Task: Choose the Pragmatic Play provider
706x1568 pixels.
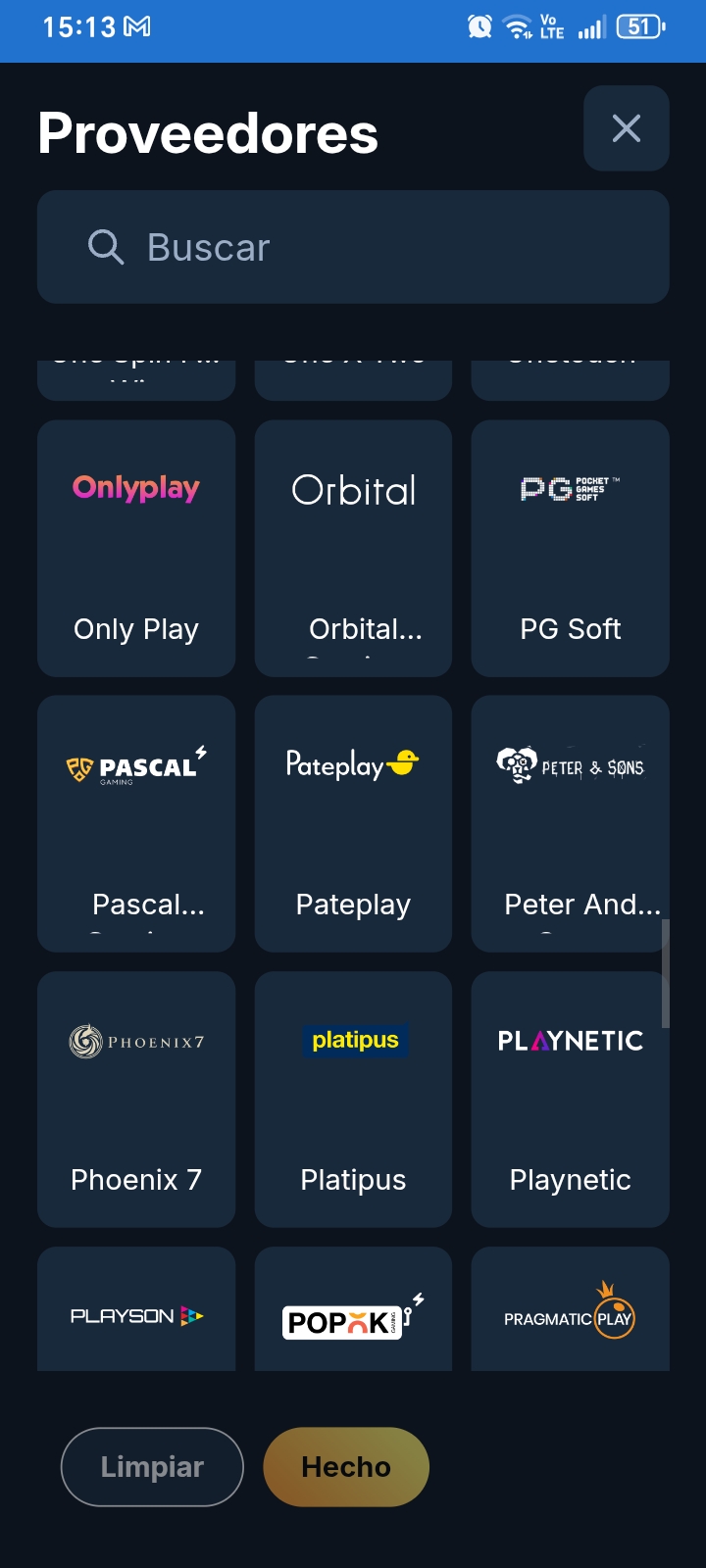Action: point(571,1309)
